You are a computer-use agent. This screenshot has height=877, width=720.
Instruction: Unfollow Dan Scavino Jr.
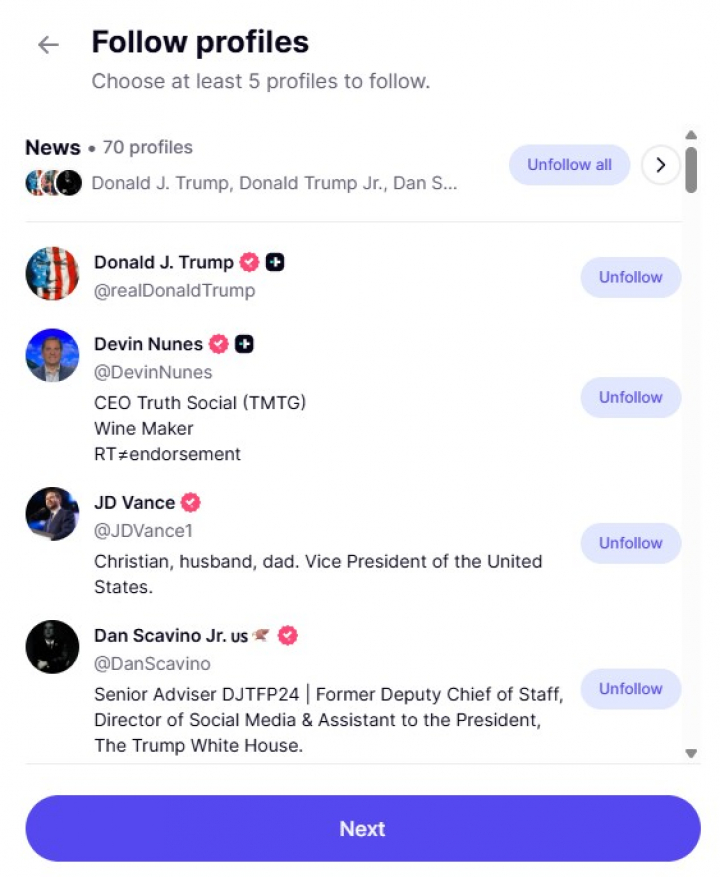point(630,688)
